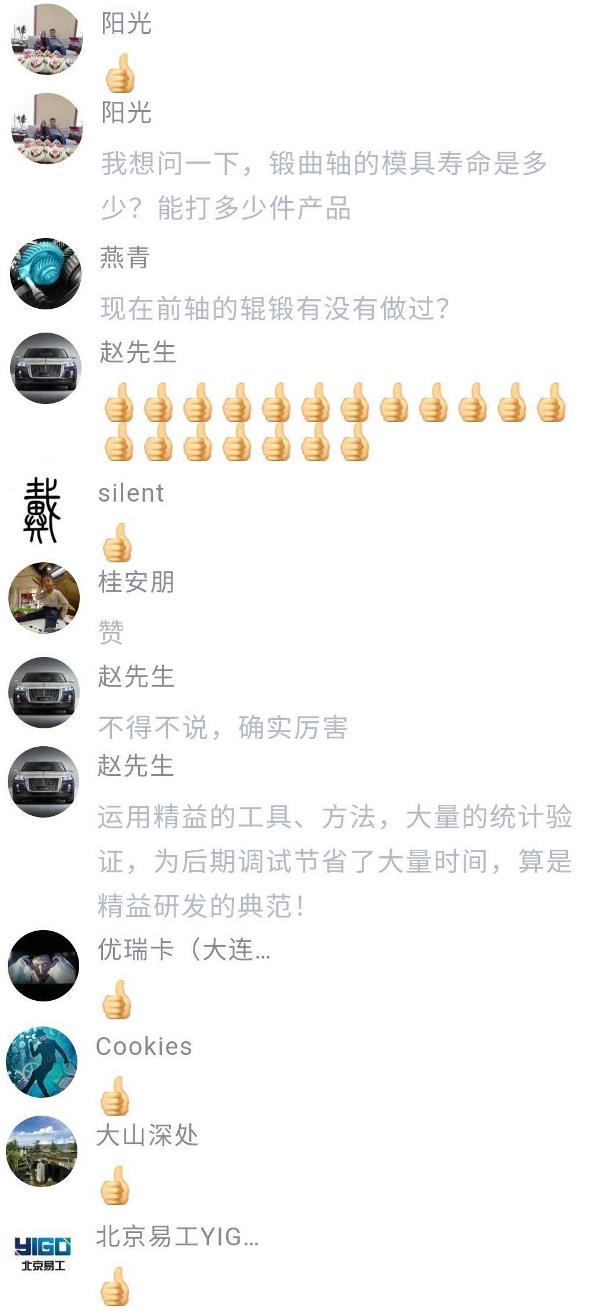Open 燕青's profile avatar
The image size is (600, 1315).
[44, 274]
